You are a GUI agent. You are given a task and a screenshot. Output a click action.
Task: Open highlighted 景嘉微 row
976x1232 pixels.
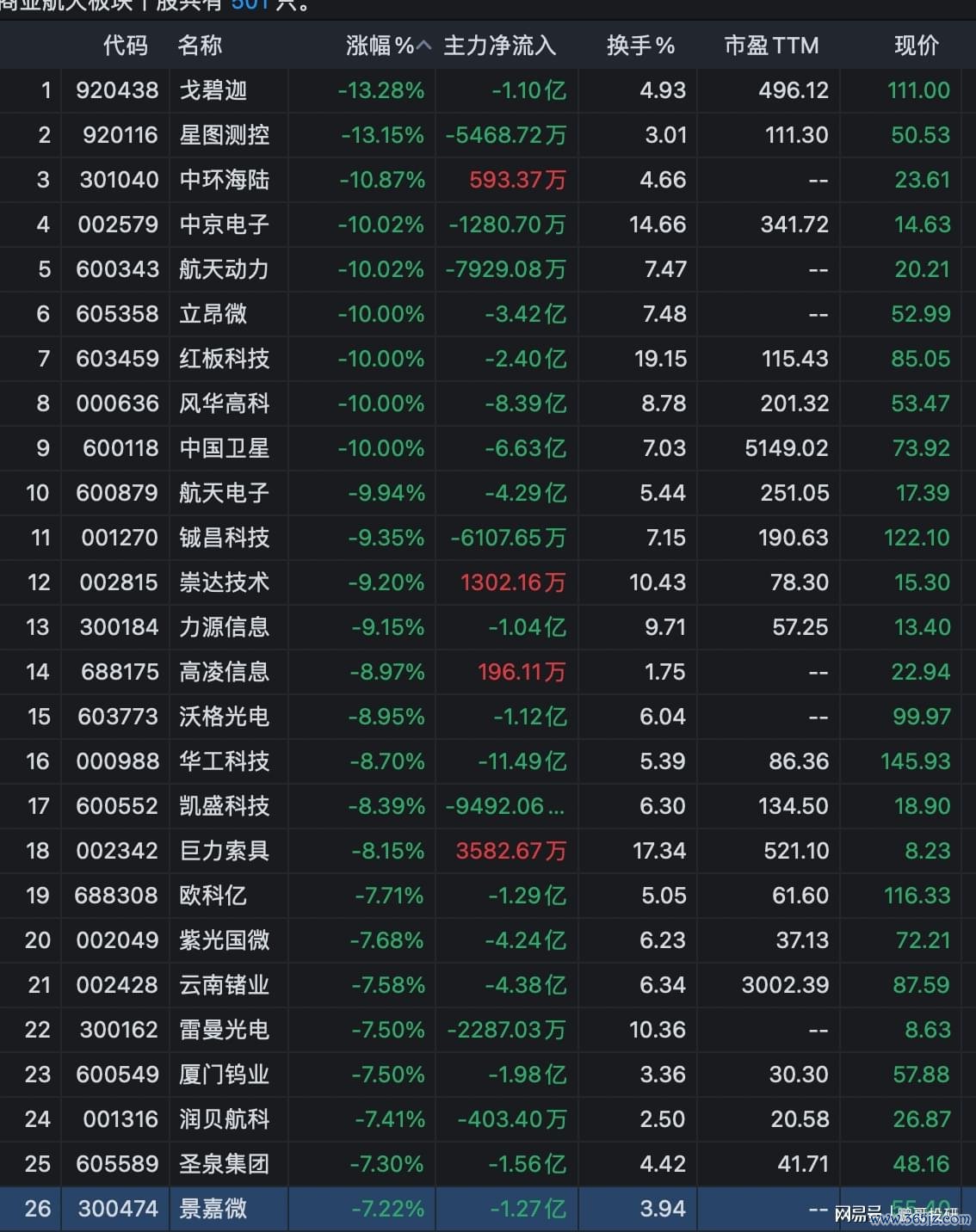[x=488, y=1209]
